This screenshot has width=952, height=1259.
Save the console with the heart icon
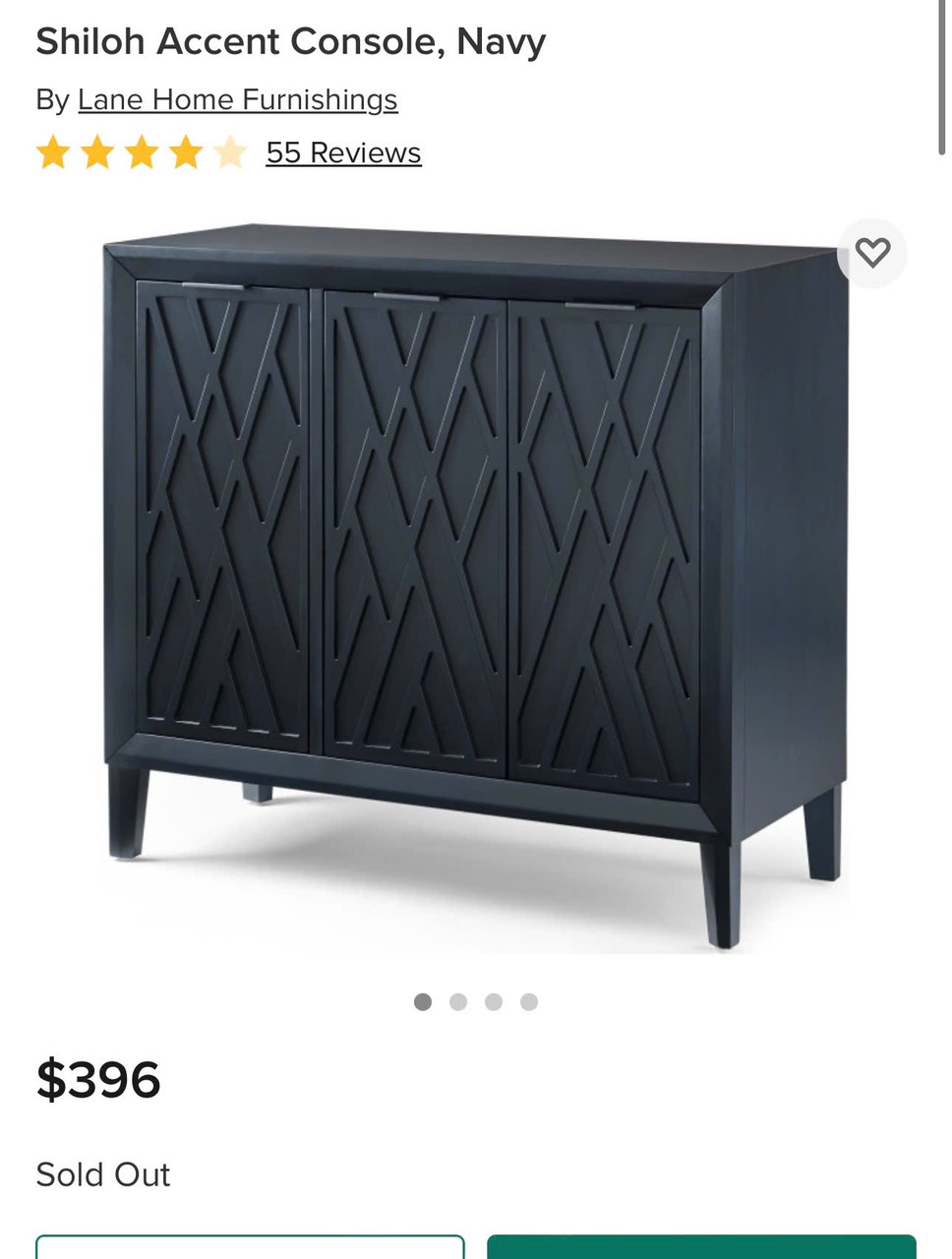pyautogui.click(x=871, y=253)
